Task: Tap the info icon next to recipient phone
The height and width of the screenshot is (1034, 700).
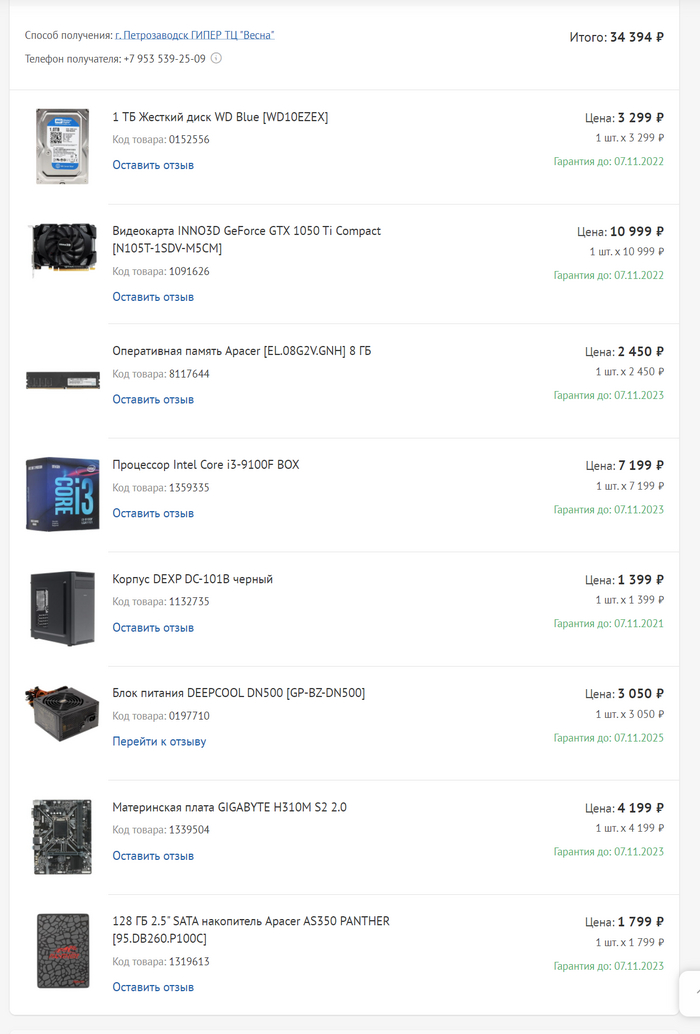Action: (x=217, y=58)
